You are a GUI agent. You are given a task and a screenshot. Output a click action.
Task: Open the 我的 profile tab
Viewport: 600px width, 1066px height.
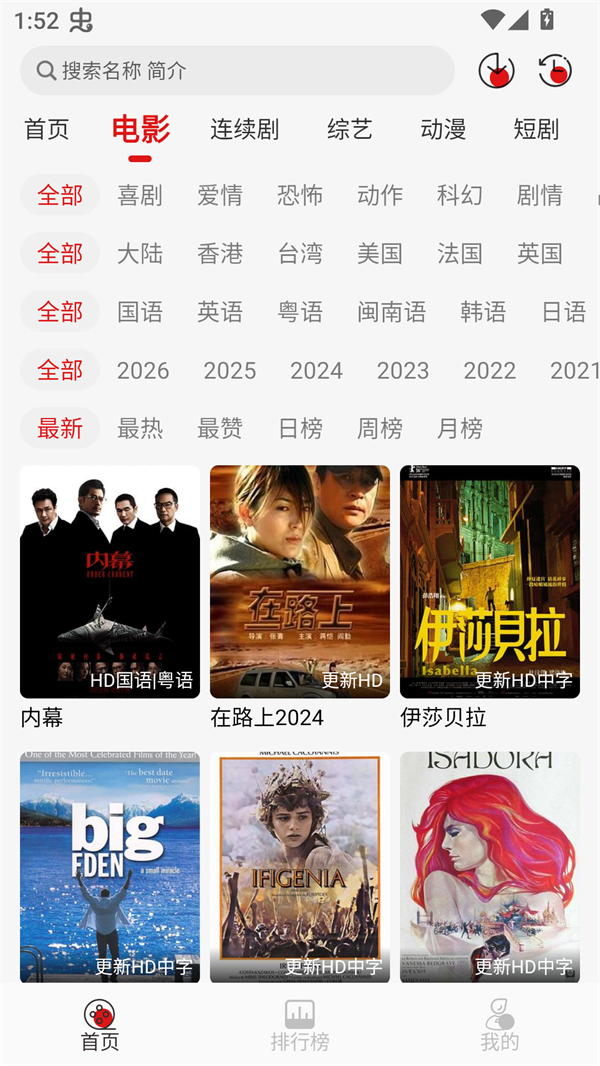pyautogui.click(x=500, y=1025)
